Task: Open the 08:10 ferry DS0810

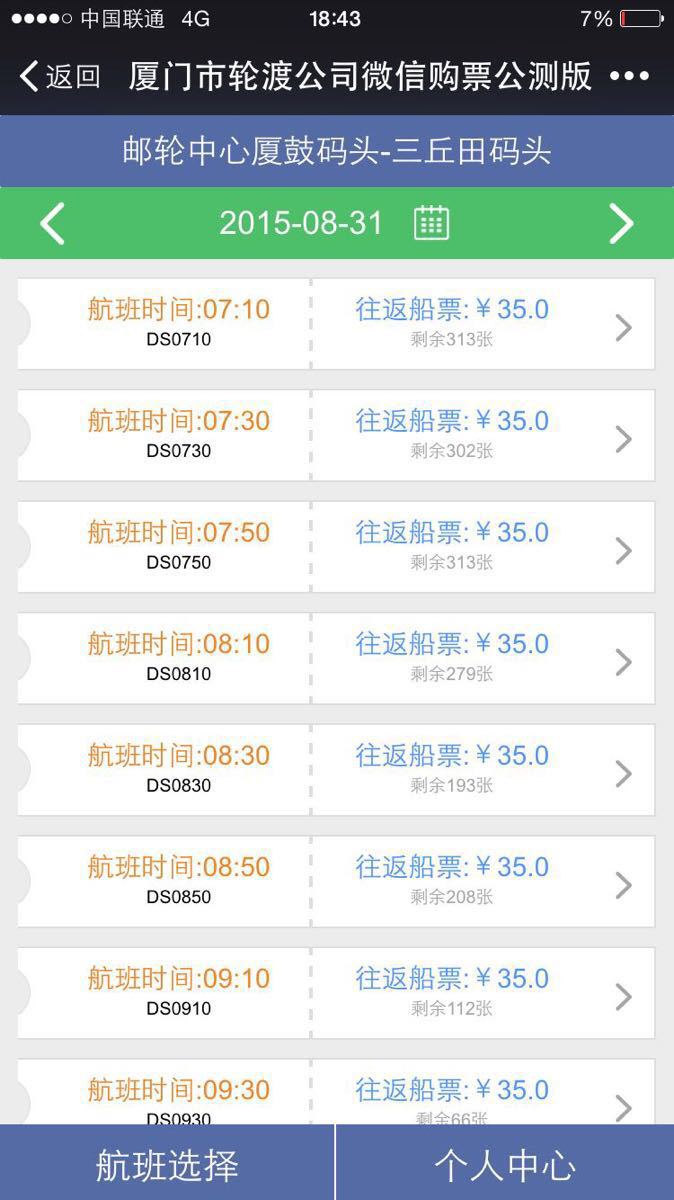Action: click(x=336, y=658)
